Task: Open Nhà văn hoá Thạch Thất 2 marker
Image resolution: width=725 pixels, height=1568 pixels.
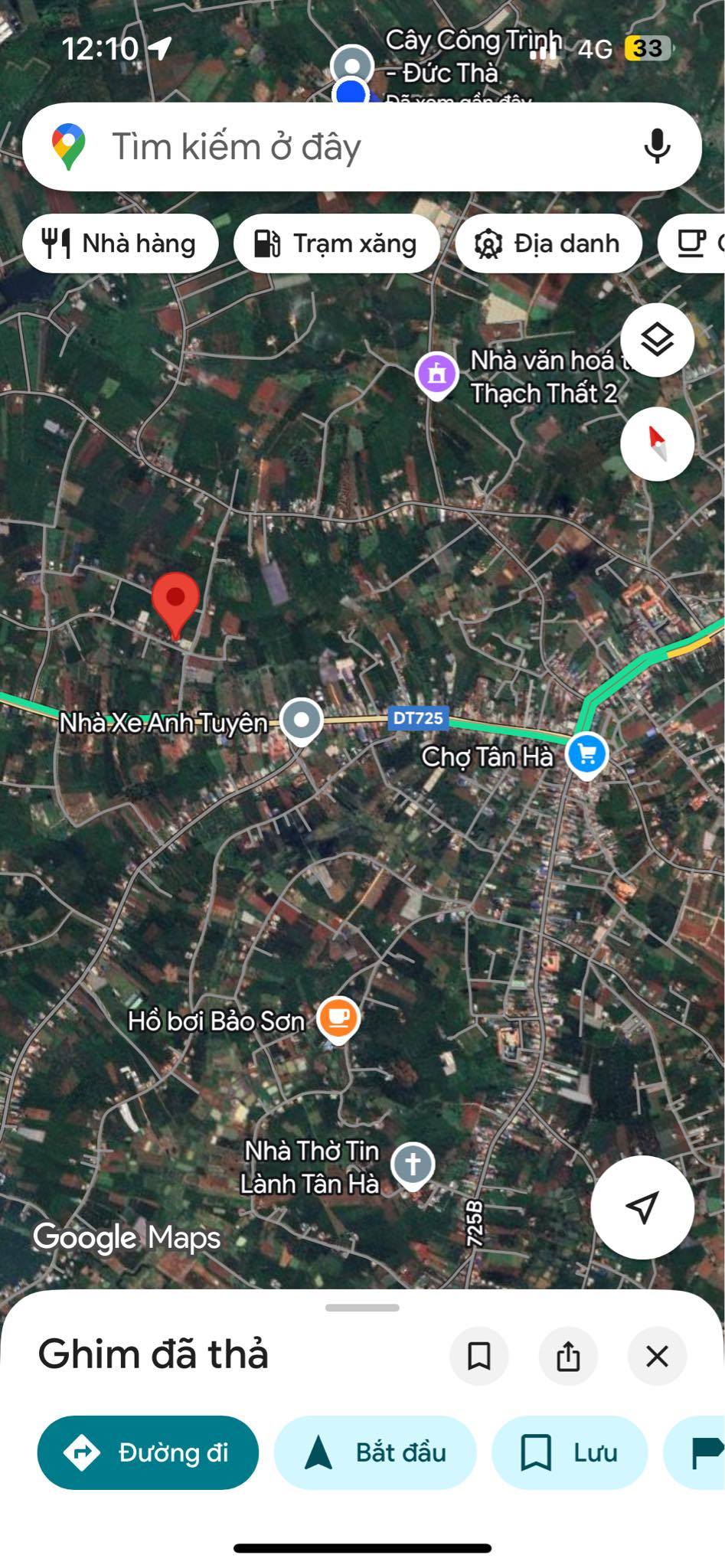Action: [436, 374]
